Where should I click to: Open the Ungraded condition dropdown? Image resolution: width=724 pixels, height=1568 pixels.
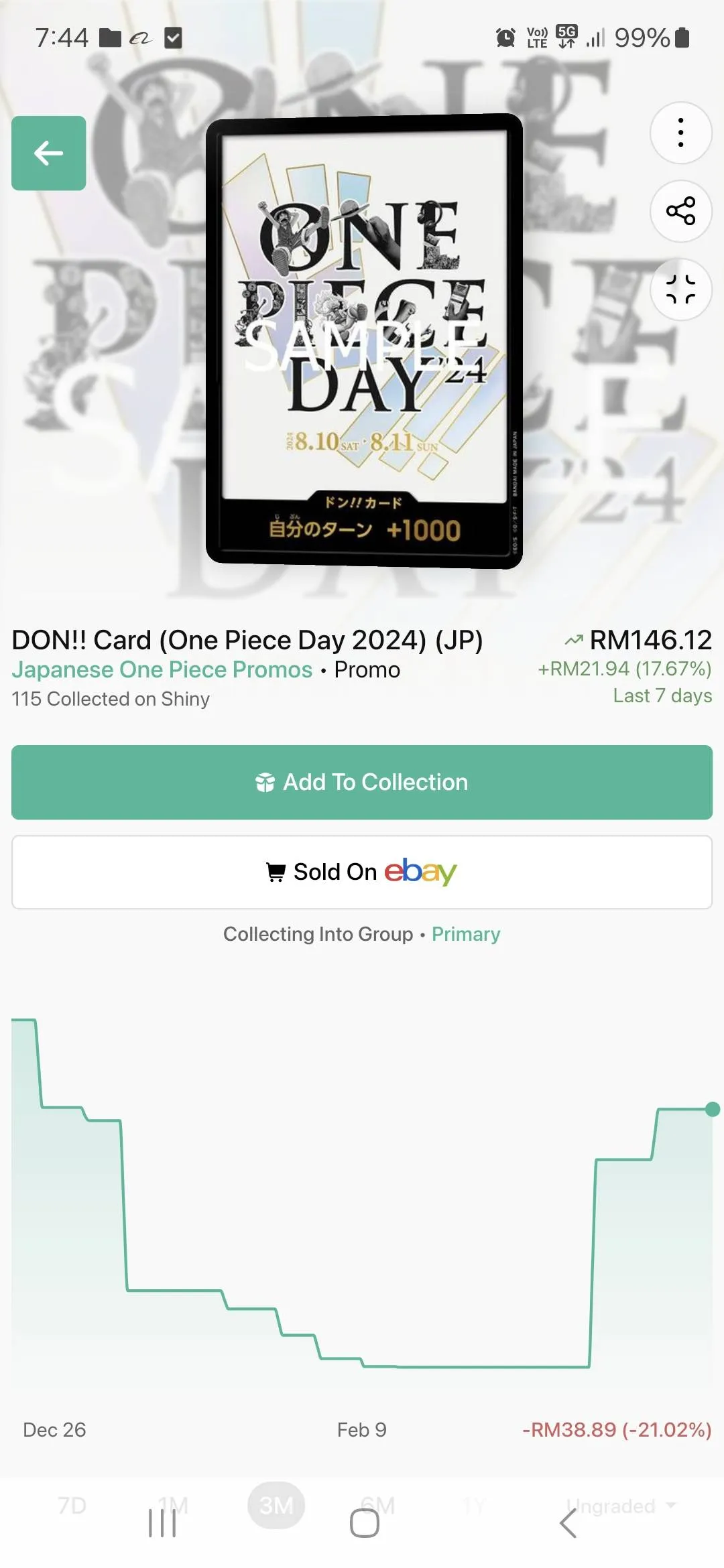[621, 1506]
